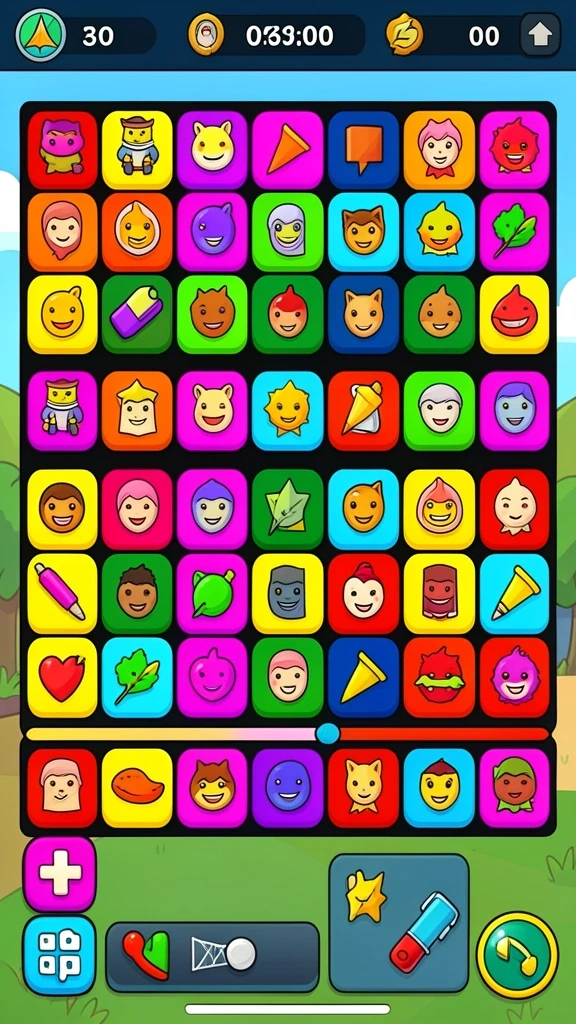576x1024 pixels.
Task: Tap the red phone and net booster bar
Action: [212, 956]
